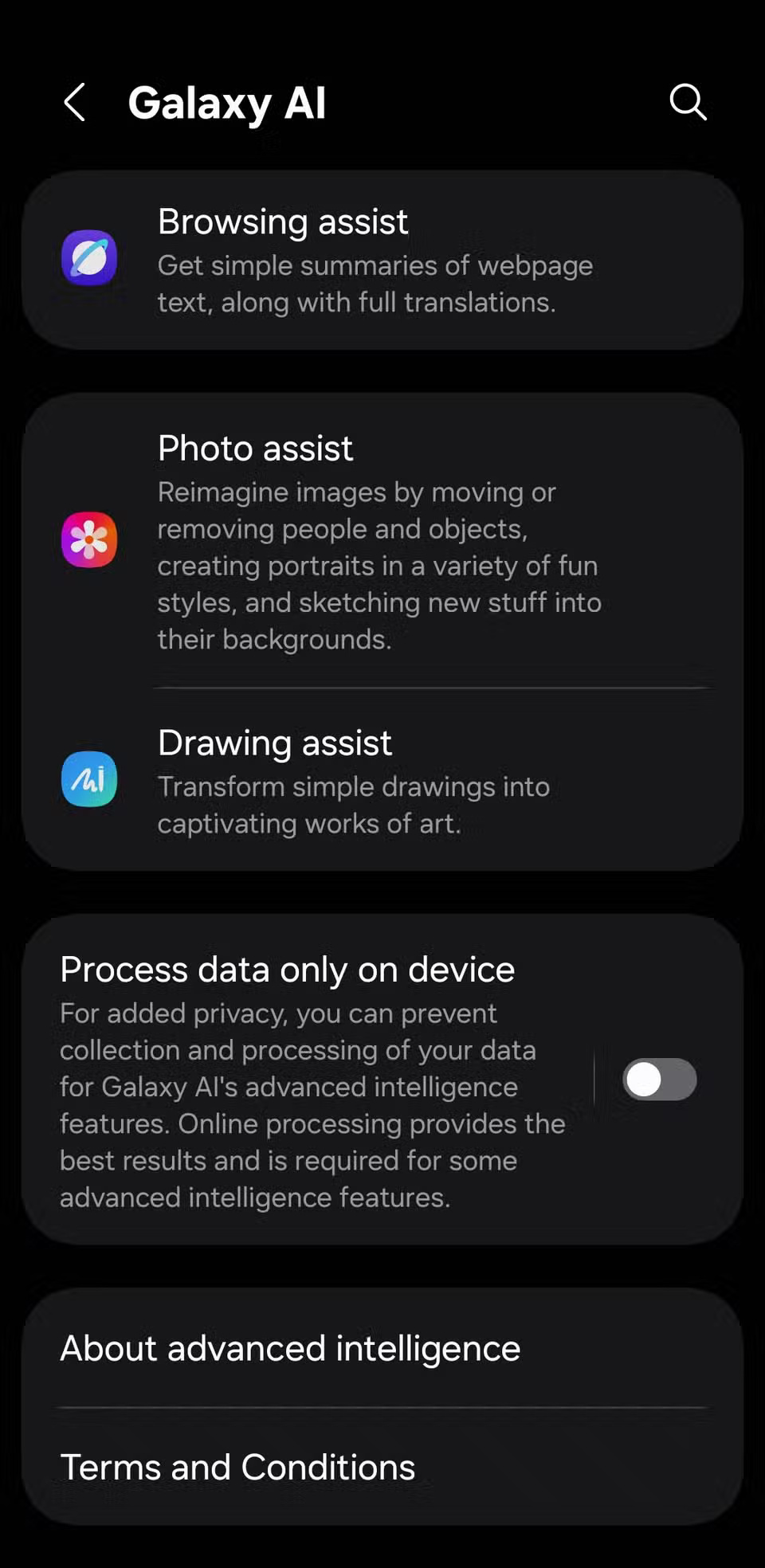Tap the Browsing assist summary text
Viewport: 765px width, 1568px height.
coord(375,284)
